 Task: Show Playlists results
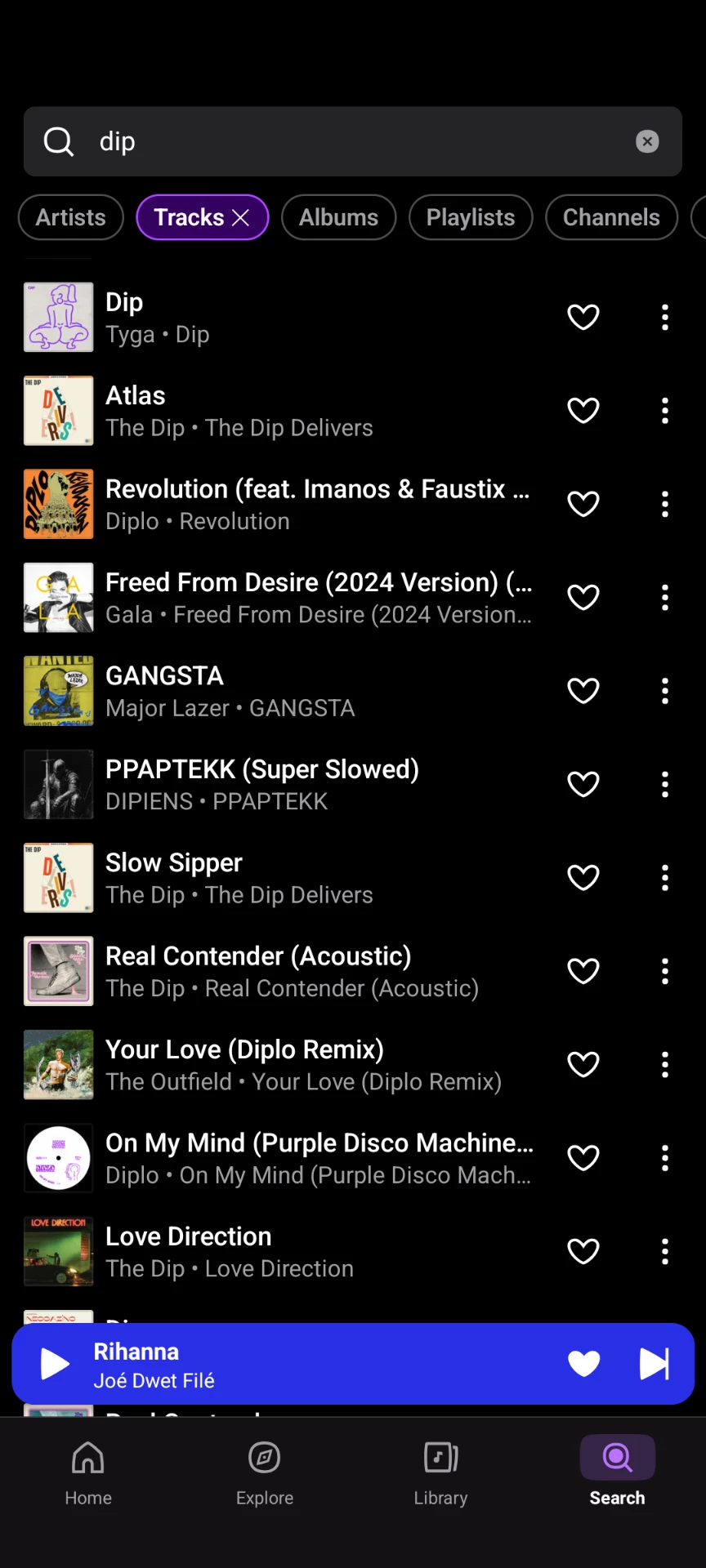point(471,217)
